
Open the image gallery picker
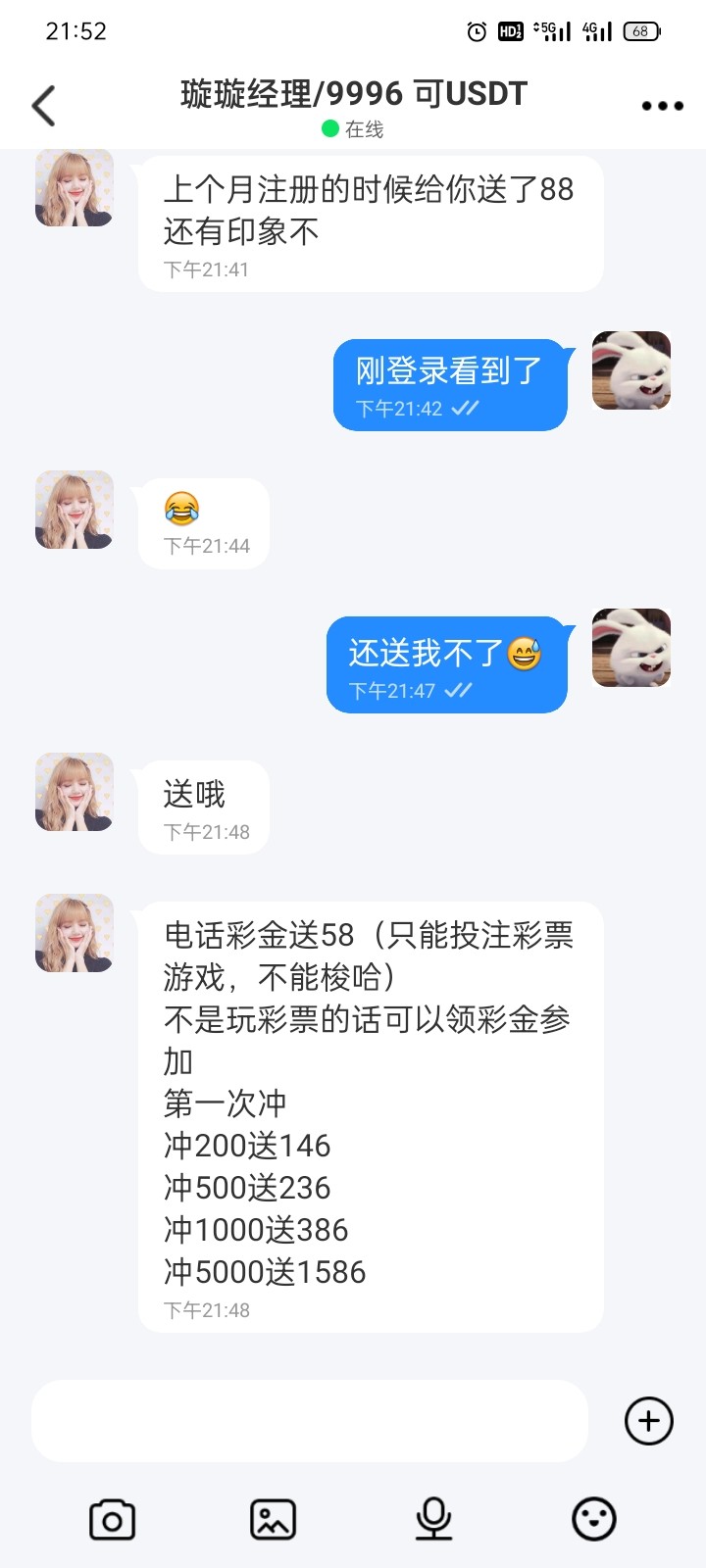tap(273, 1520)
